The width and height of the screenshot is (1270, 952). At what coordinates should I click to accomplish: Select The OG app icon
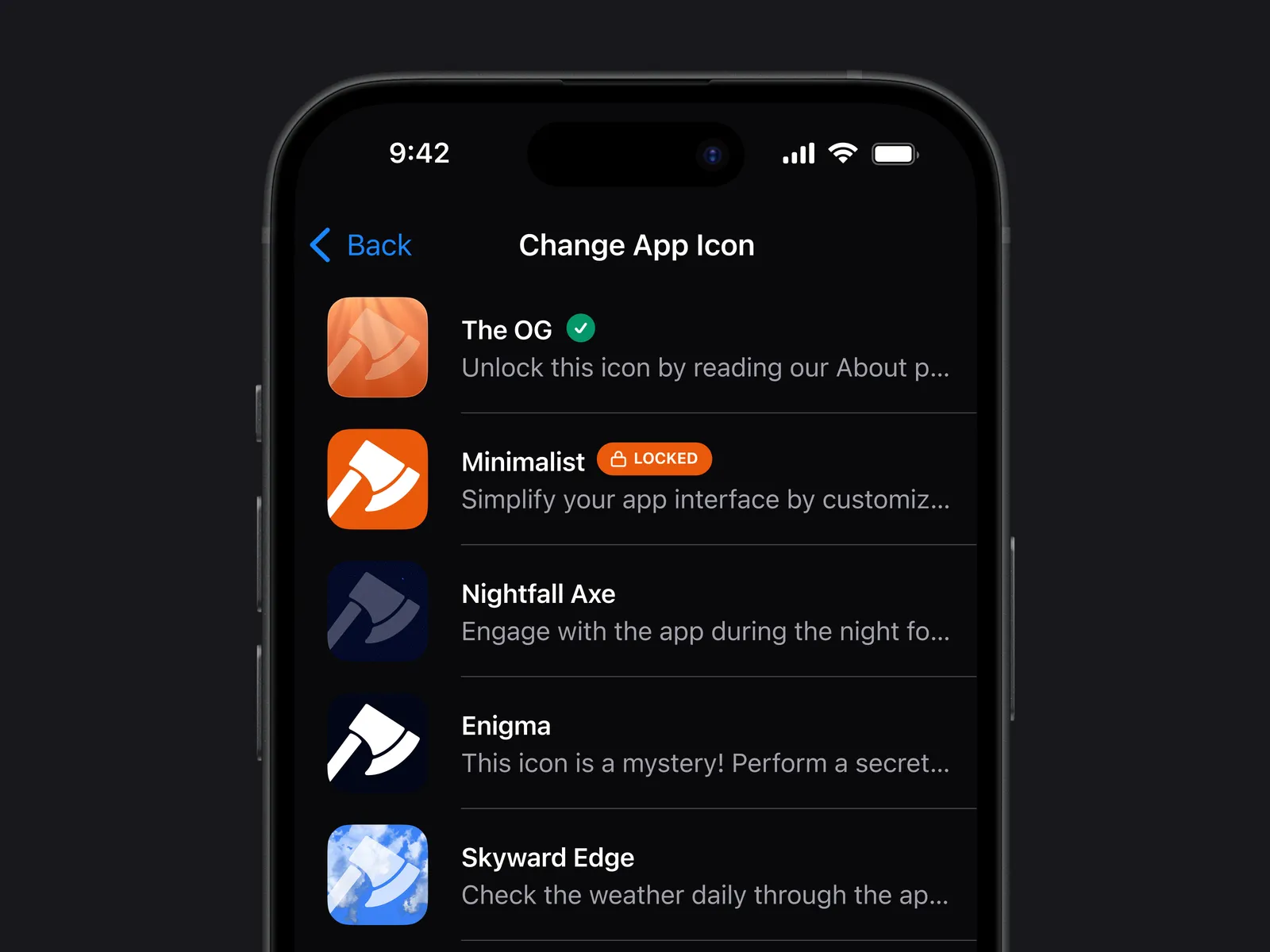[378, 347]
